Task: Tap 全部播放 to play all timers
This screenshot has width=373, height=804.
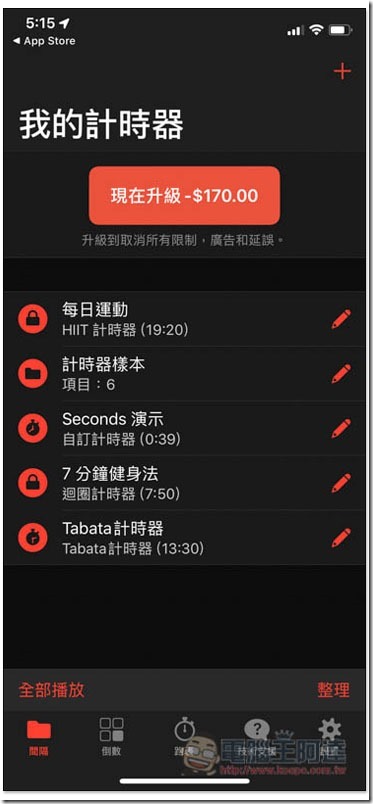Action: tap(51, 690)
